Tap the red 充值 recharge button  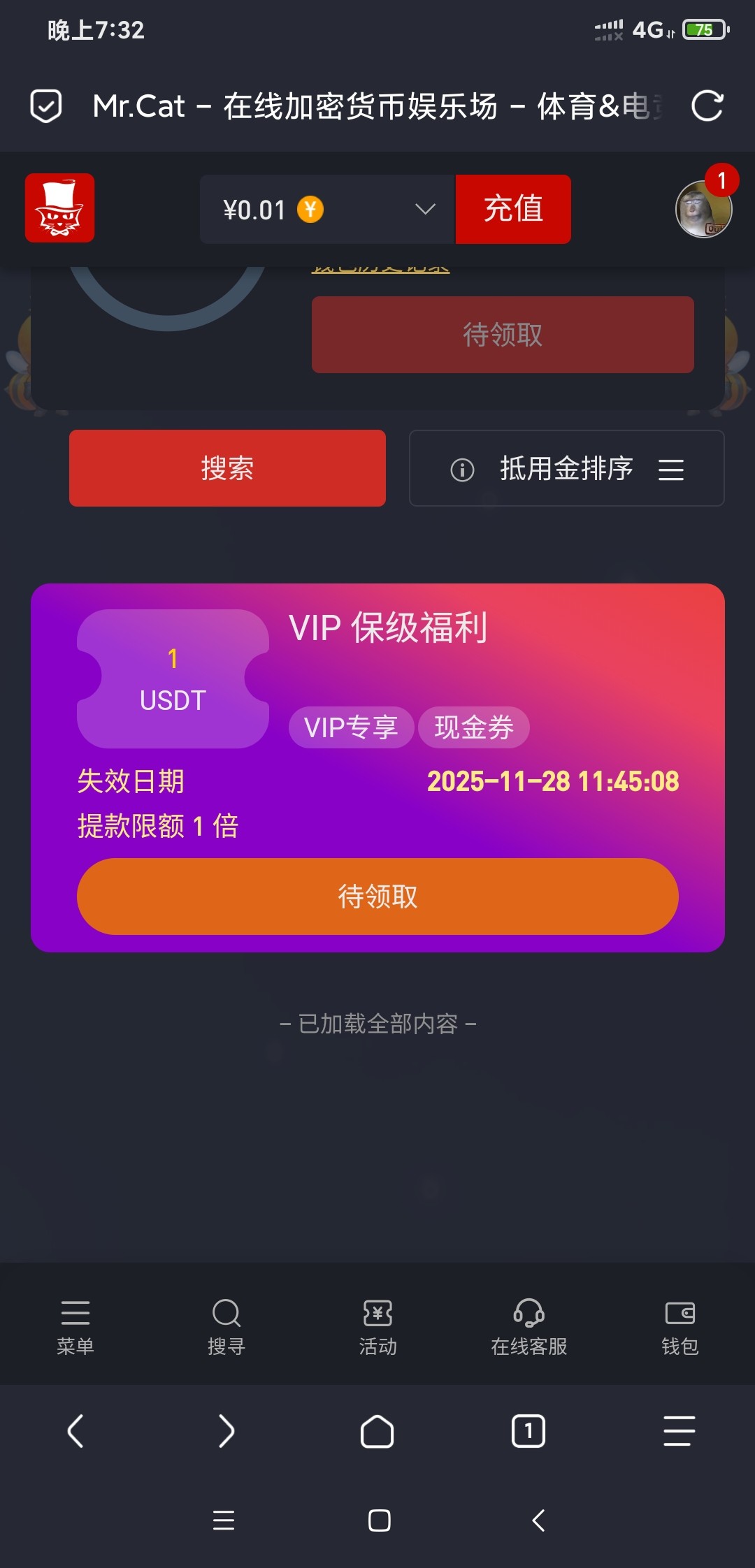(513, 209)
